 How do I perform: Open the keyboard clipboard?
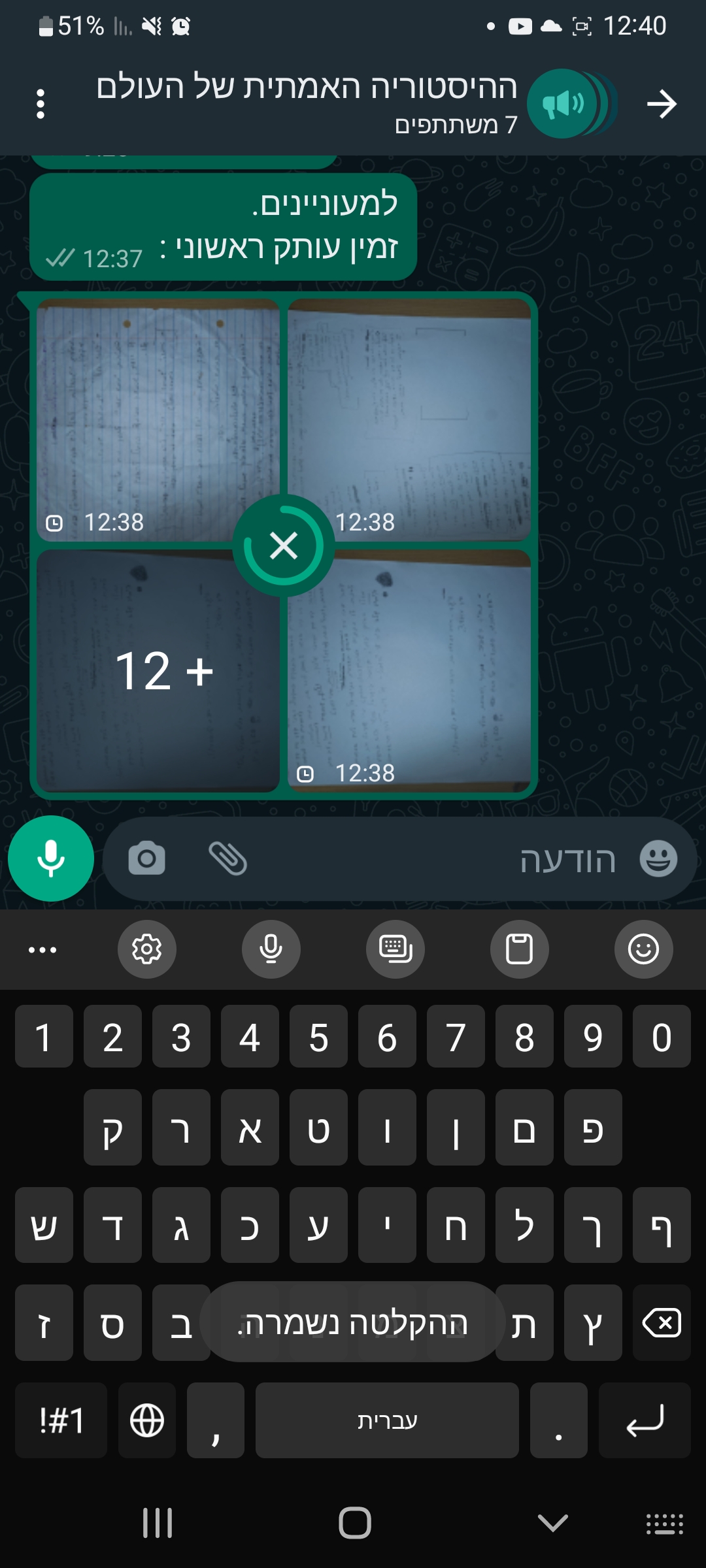click(520, 949)
